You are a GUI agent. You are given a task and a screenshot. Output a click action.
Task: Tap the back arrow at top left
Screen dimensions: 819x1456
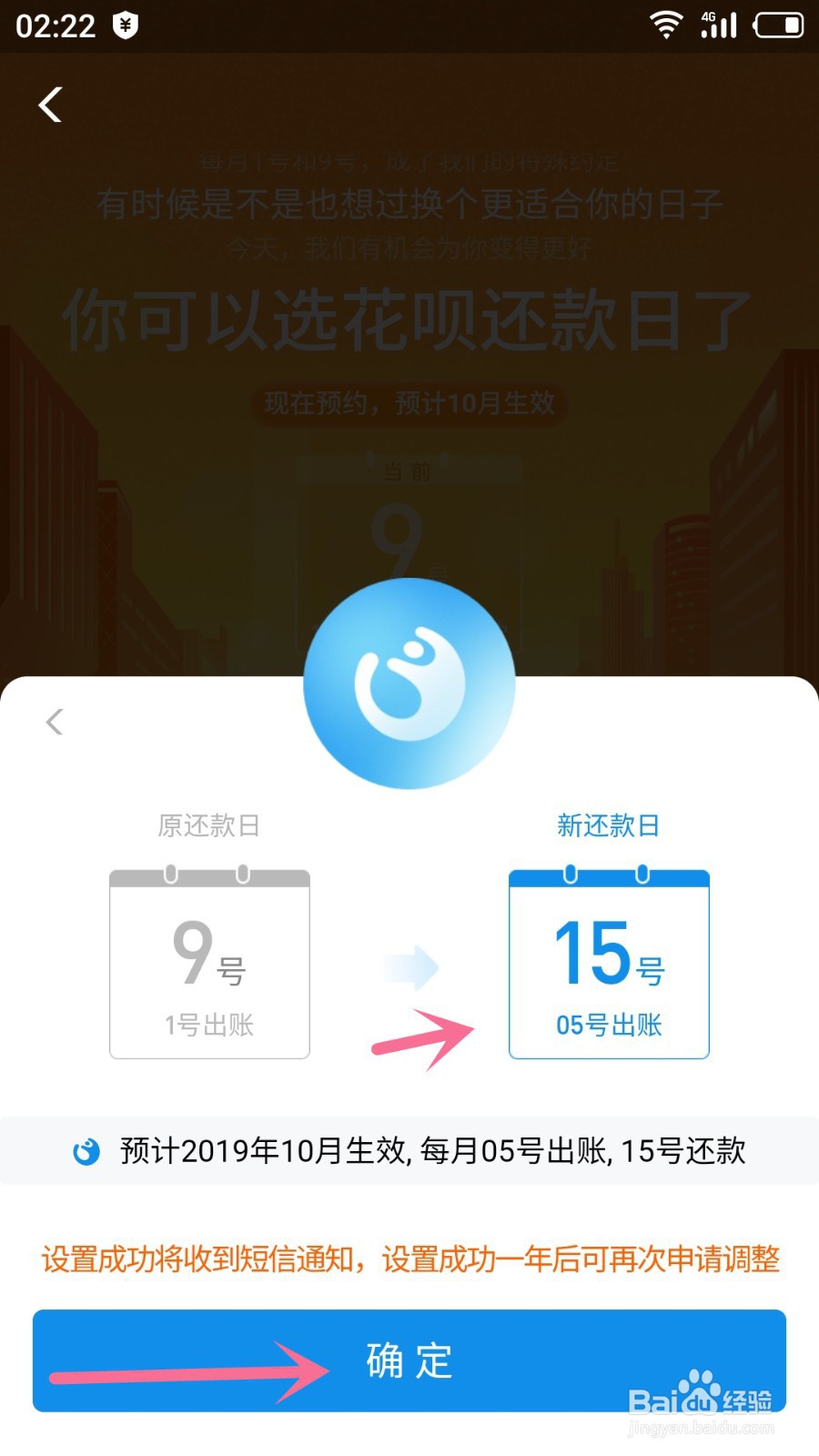50,105
